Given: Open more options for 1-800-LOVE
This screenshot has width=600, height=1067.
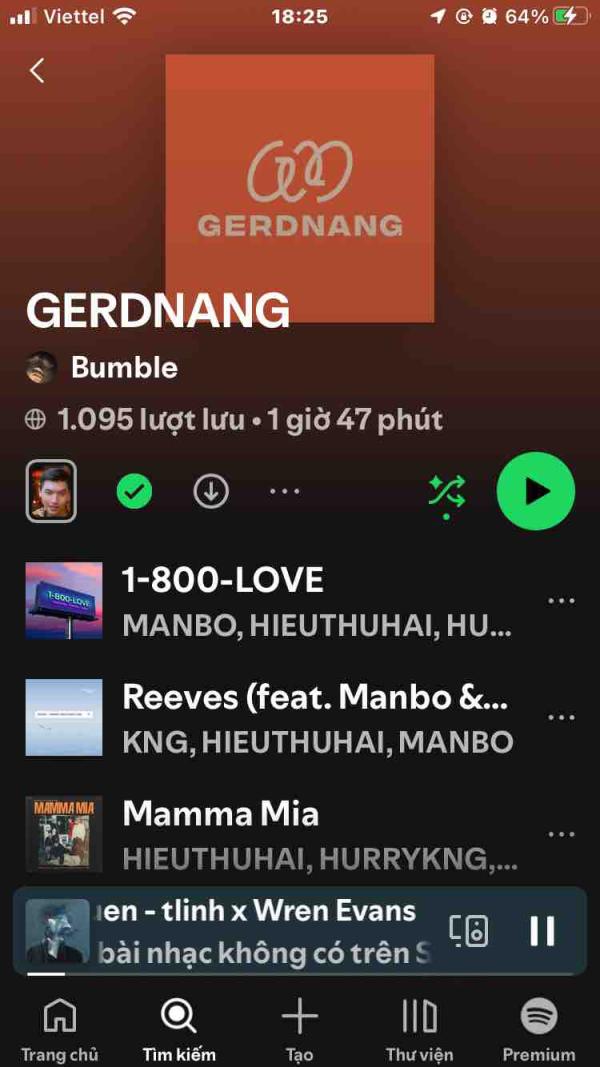Looking at the screenshot, I should tap(561, 601).
